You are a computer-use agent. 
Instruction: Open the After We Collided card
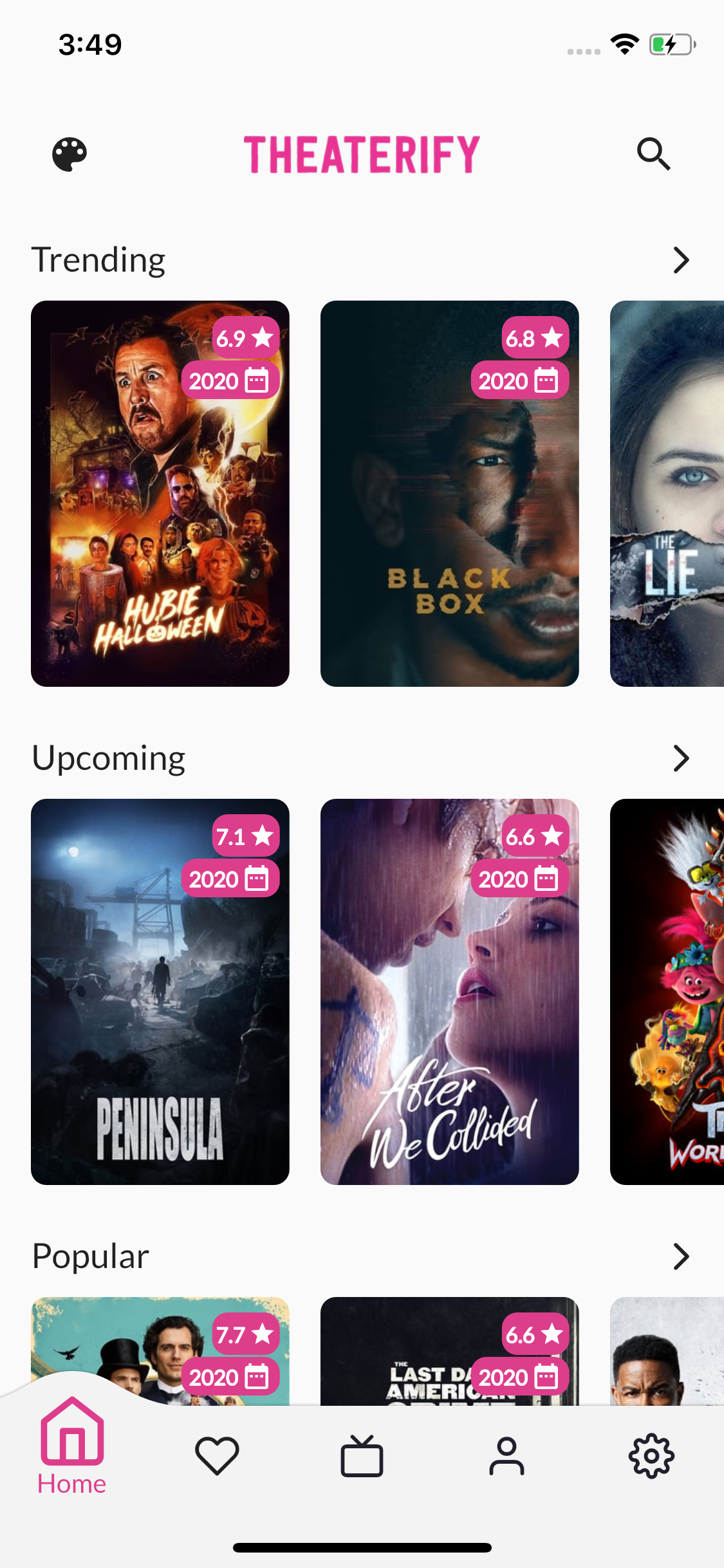click(x=450, y=992)
